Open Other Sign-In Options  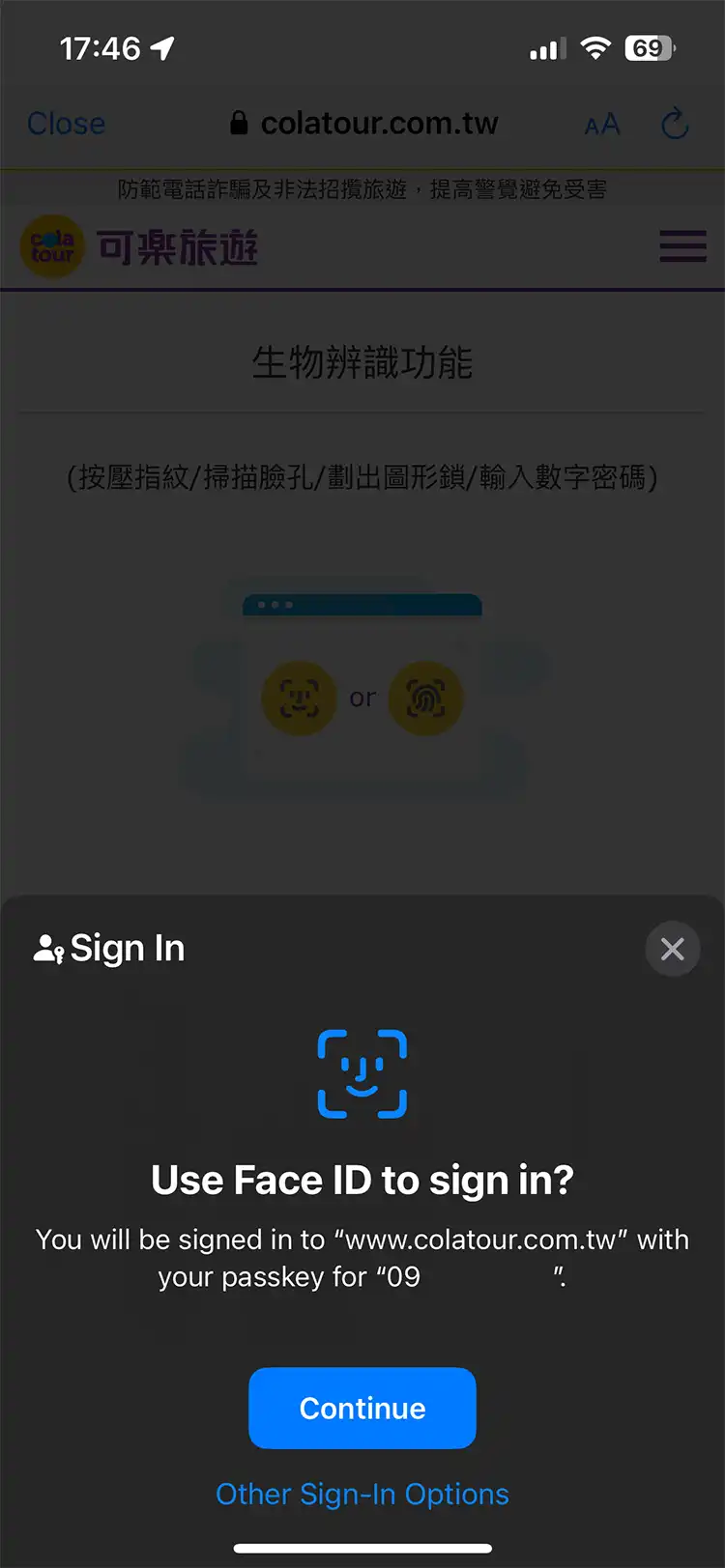362,1494
